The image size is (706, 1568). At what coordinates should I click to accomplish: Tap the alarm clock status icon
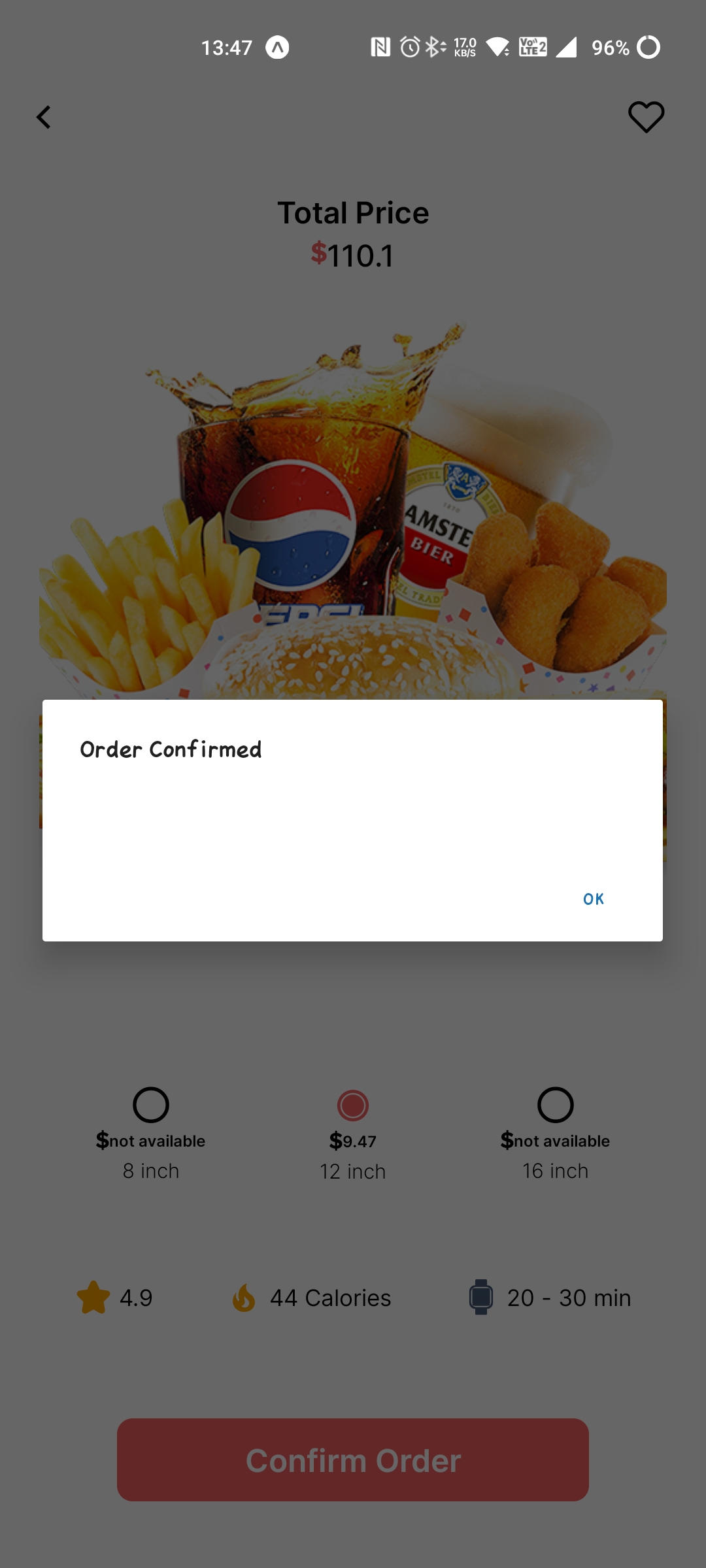(409, 47)
